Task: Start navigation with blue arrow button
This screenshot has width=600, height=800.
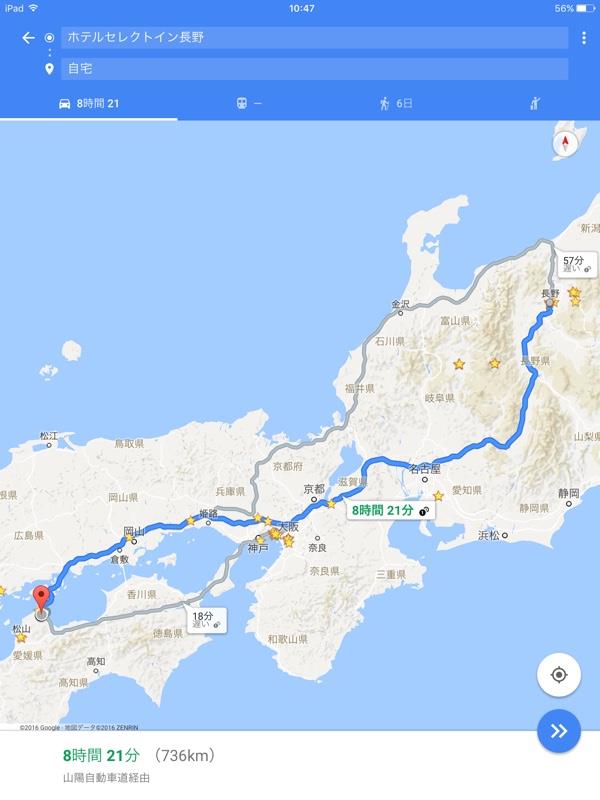Action: pos(559,731)
